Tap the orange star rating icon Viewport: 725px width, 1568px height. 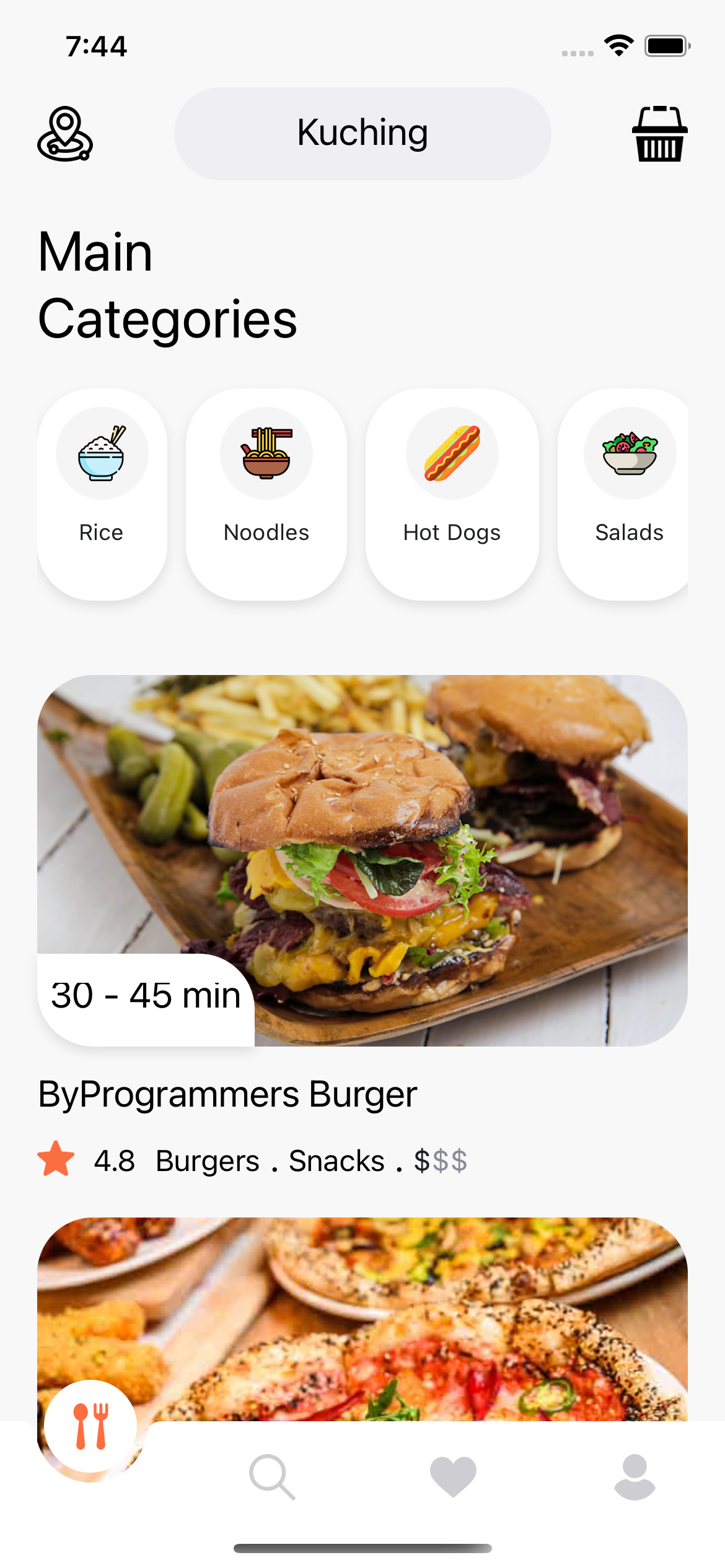tap(56, 1161)
